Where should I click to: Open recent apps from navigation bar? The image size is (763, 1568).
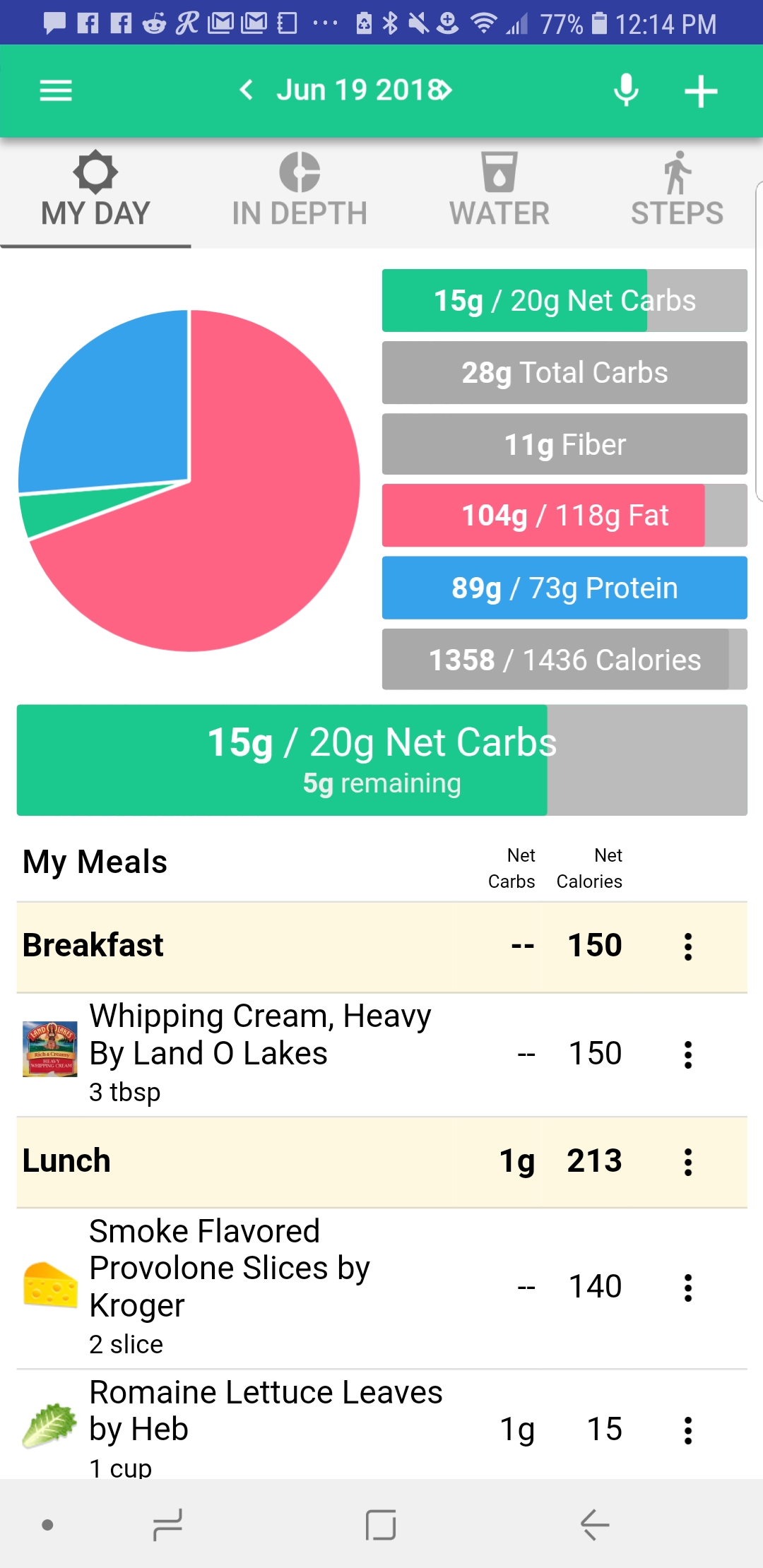tap(168, 1525)
